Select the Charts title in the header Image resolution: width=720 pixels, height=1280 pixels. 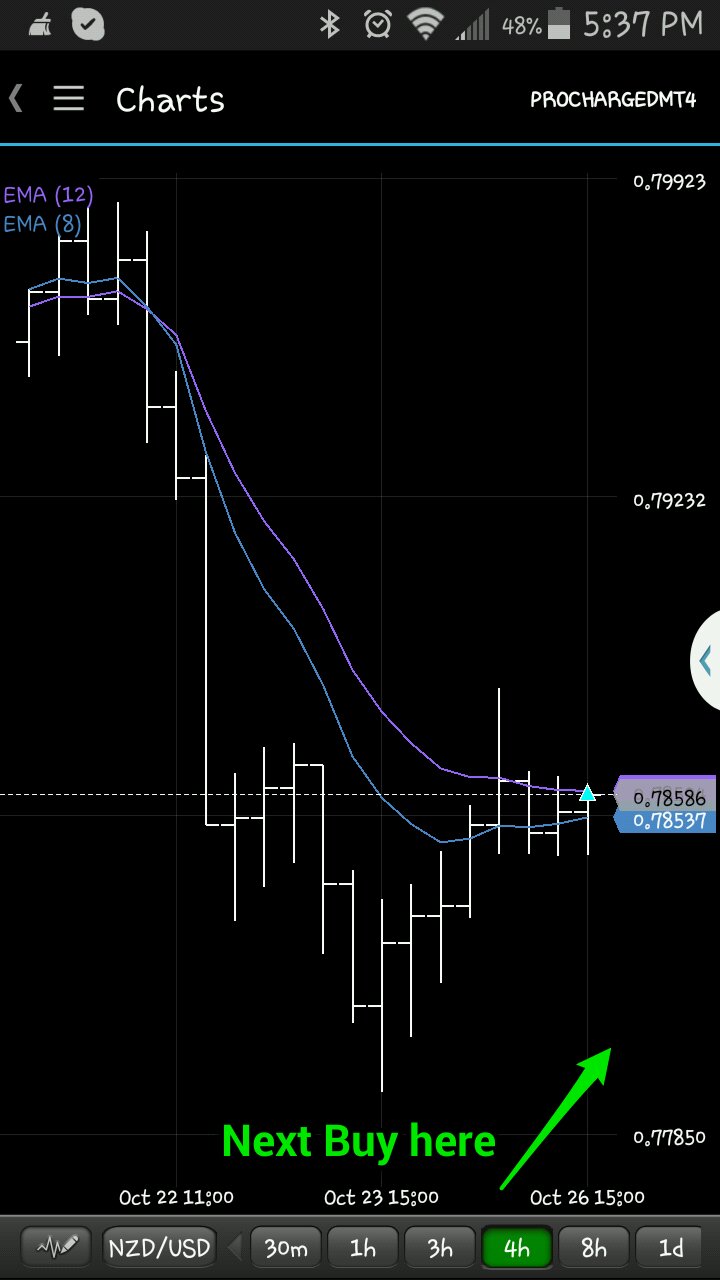click(x=169, y=99)
